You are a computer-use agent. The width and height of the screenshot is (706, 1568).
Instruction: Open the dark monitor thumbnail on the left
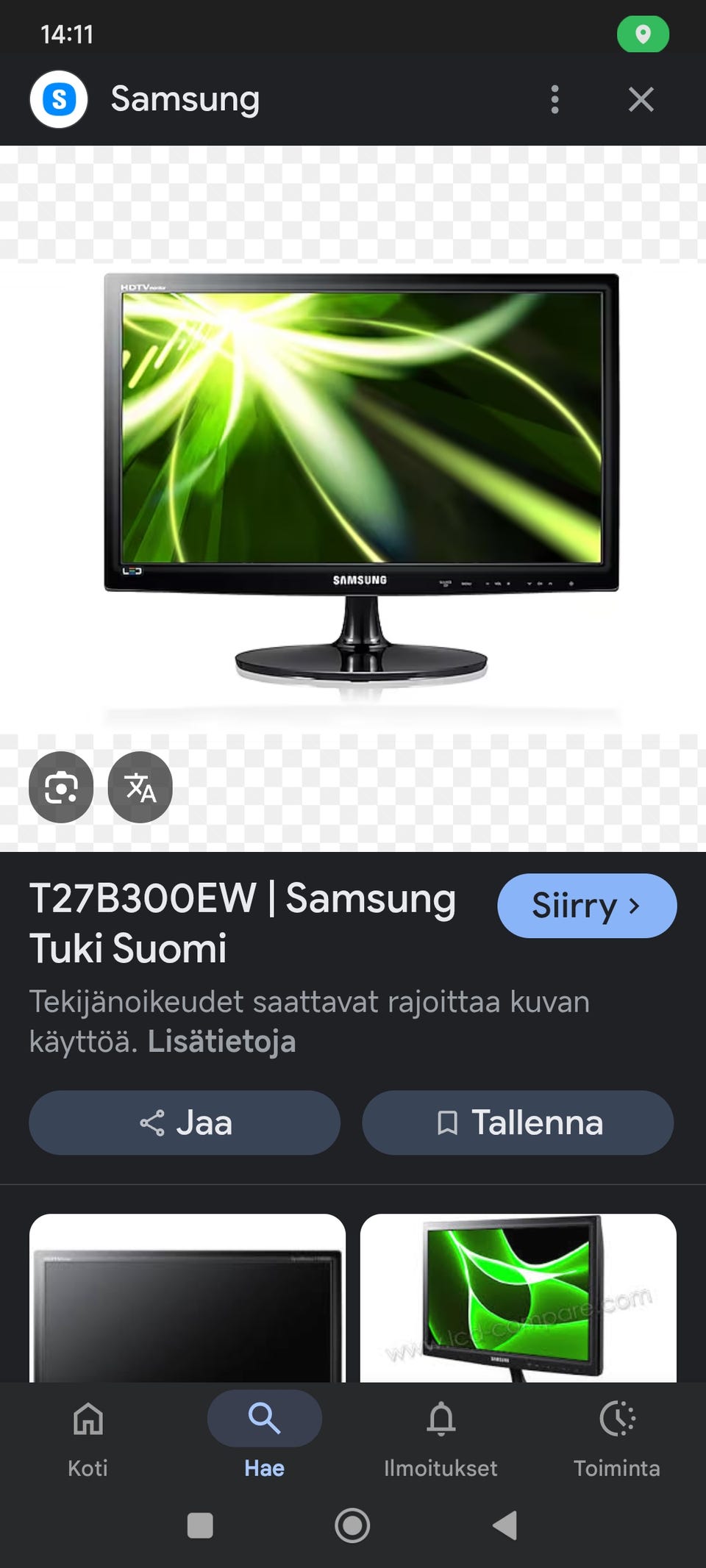(x=186, y=1297)
